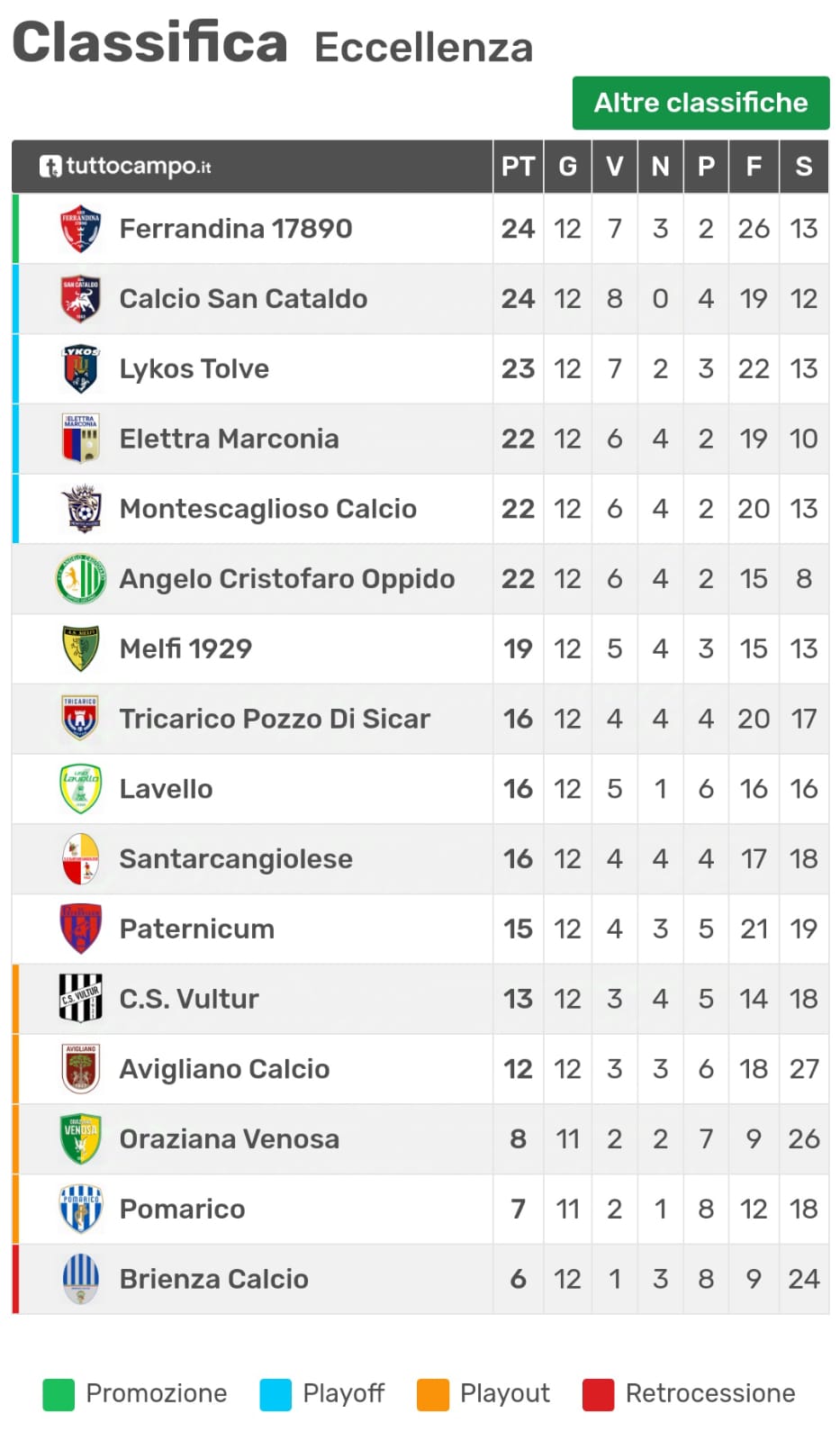Open the Lavello team row
This screenshot has height=1441, width=840.
tap(420, 789)
